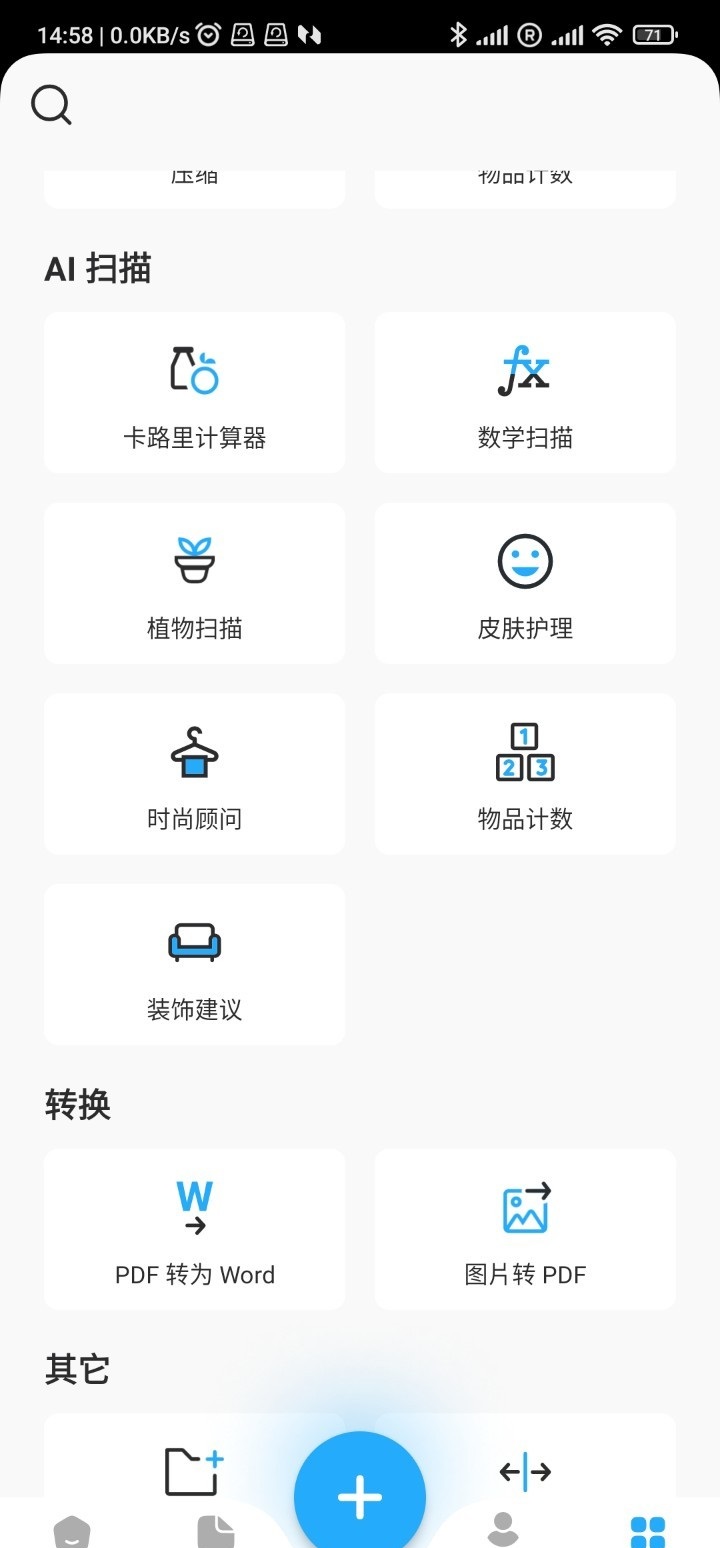Switch to the documents tab
This screenshot has width=720, height=1548.
click(215, 1530)
